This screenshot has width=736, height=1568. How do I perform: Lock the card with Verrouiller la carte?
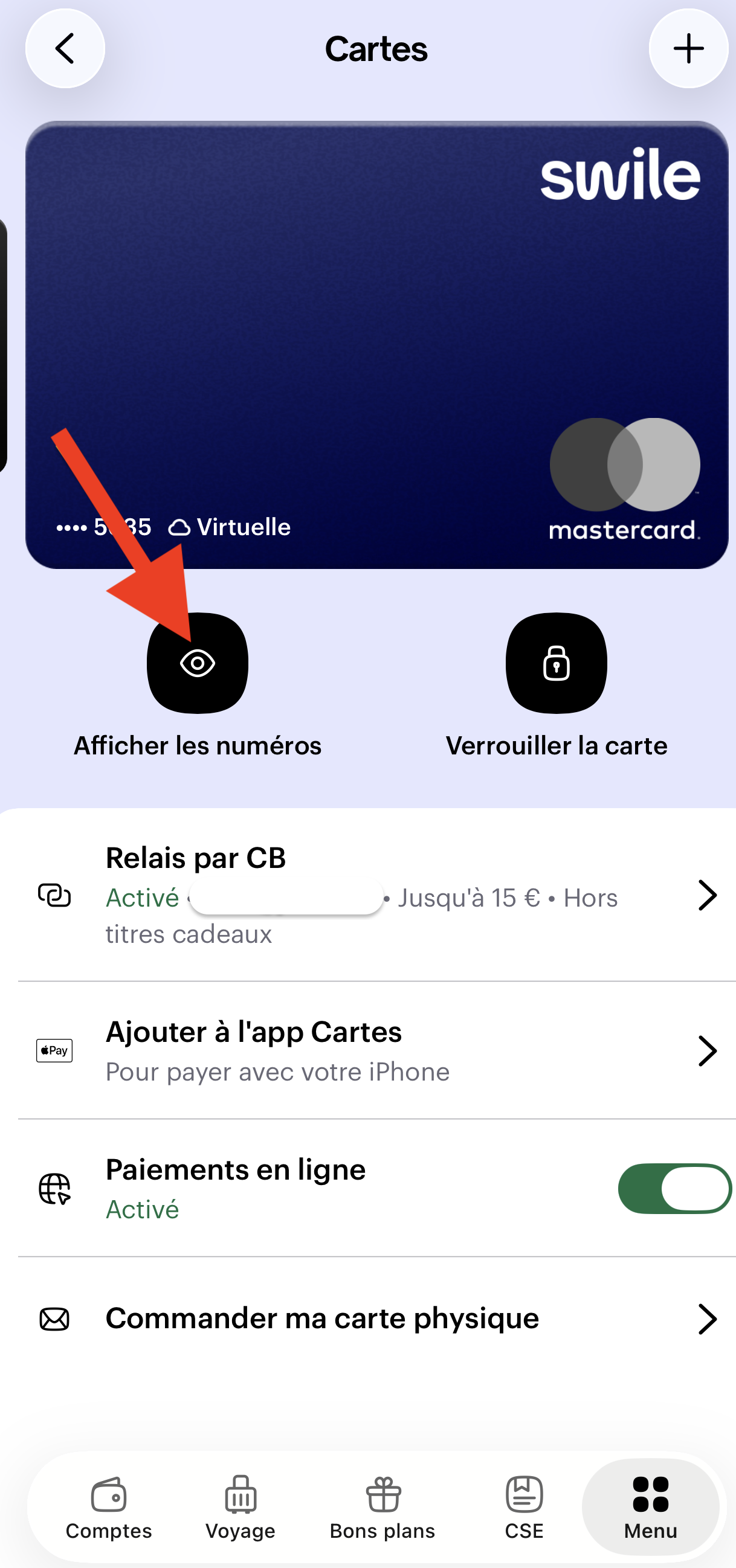click(x=556, y=663)
